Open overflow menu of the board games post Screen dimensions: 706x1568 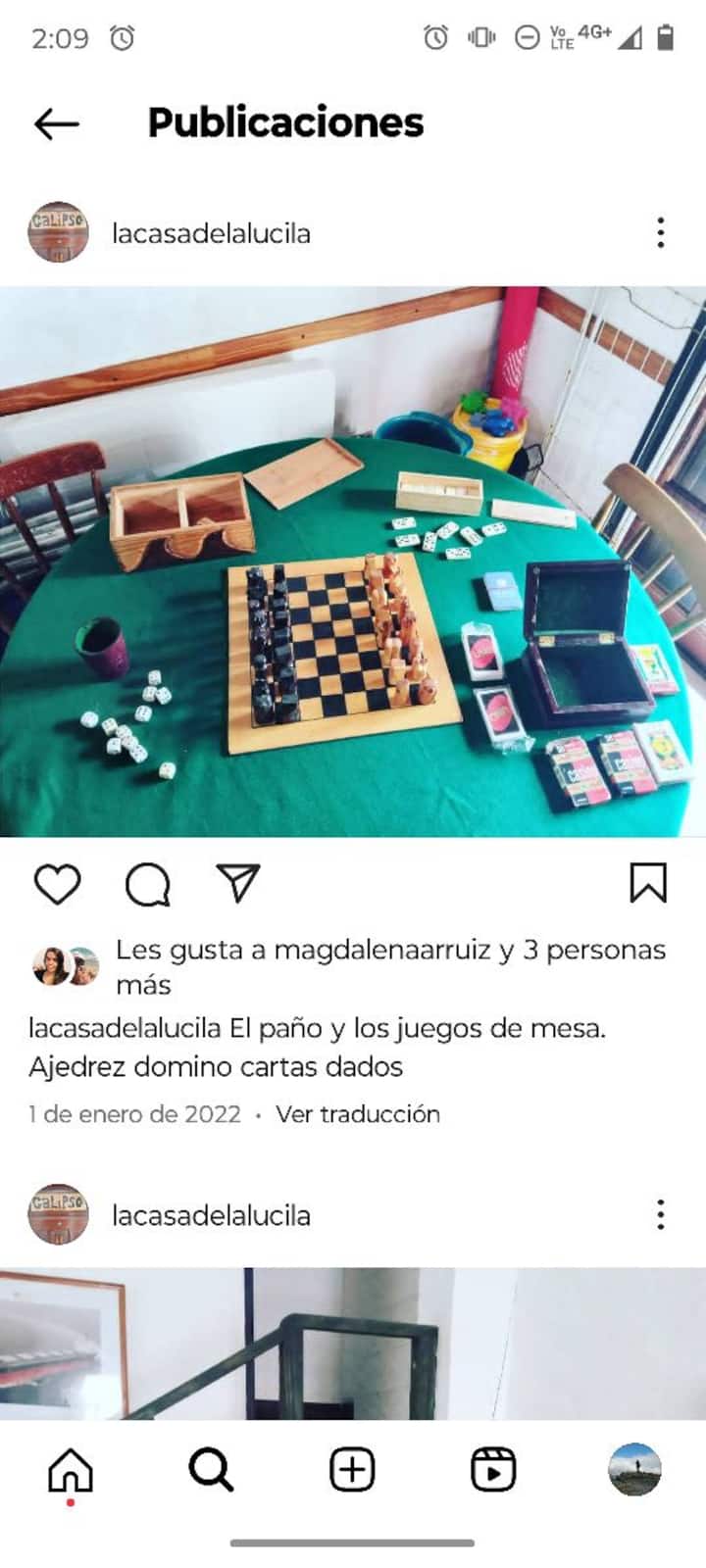(661, 233)
